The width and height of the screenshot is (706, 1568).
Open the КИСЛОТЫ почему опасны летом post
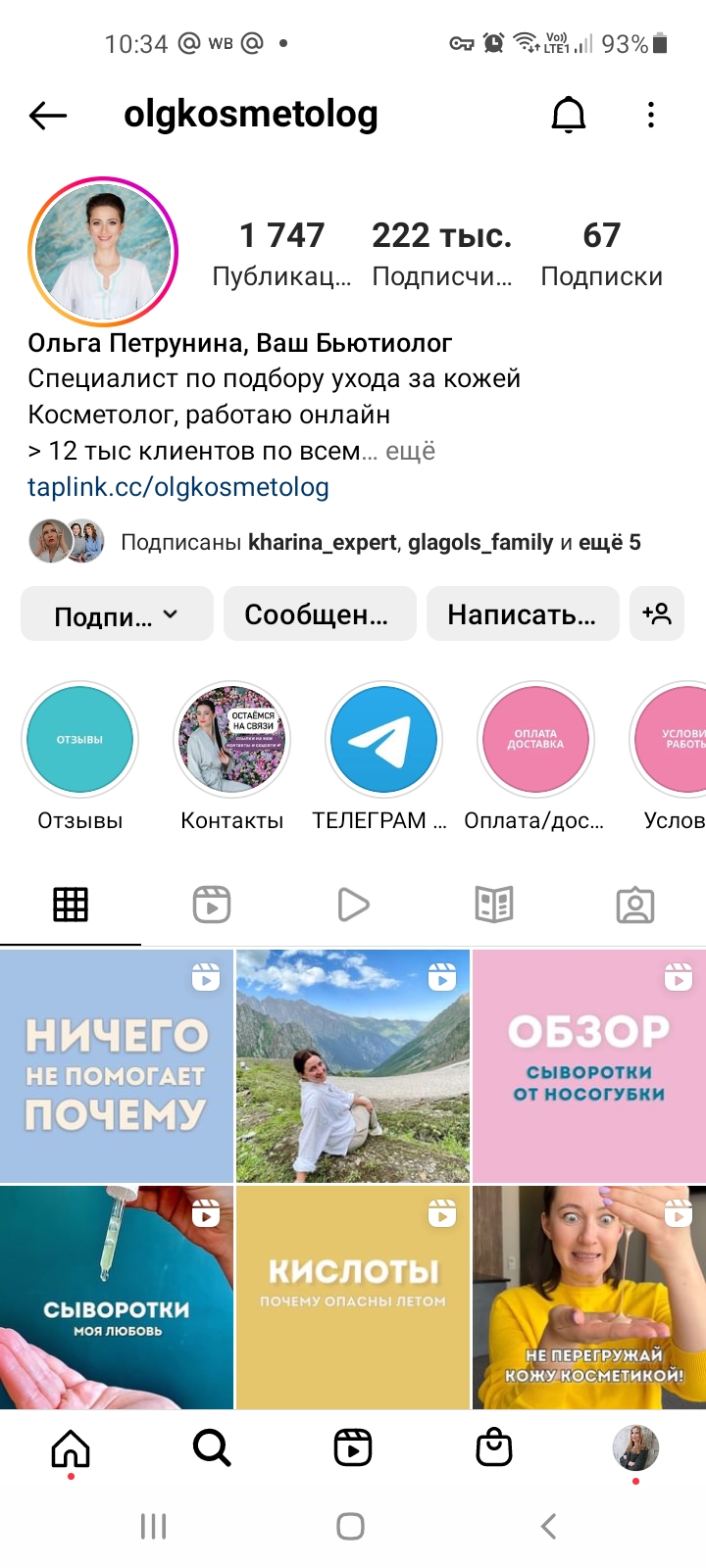353,1298
